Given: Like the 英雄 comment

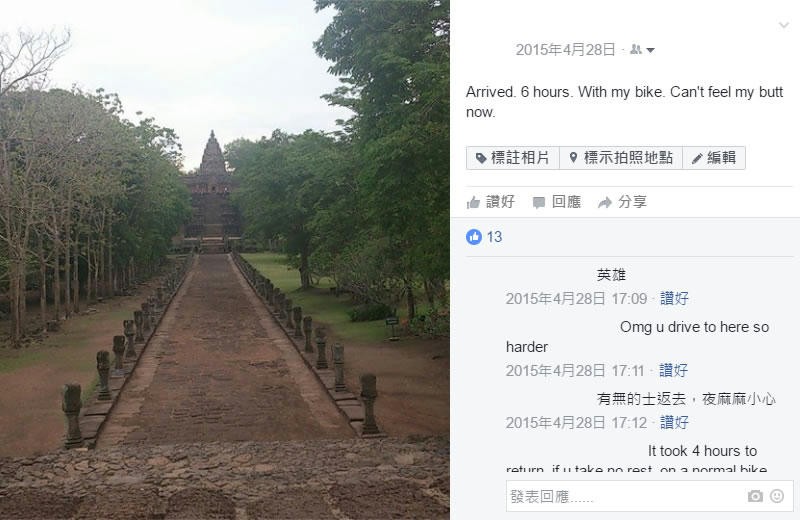Looking at the screenshot, I should (674, 298).
